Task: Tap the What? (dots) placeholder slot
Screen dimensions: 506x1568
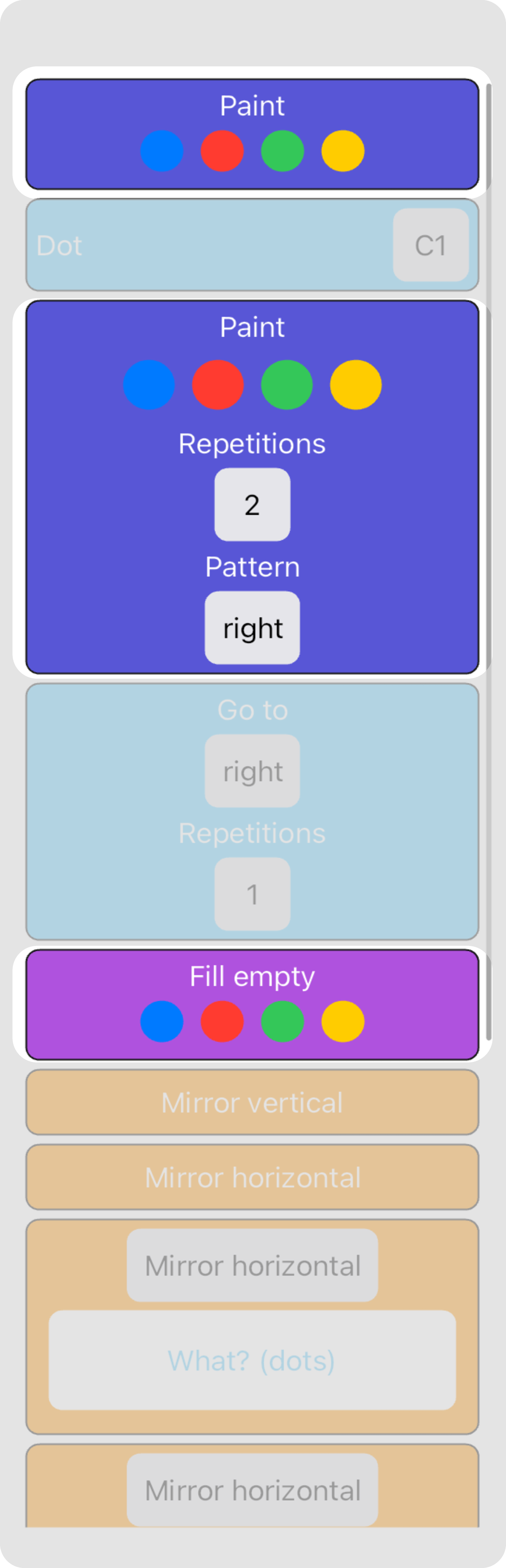Action: pos(252,1360)
